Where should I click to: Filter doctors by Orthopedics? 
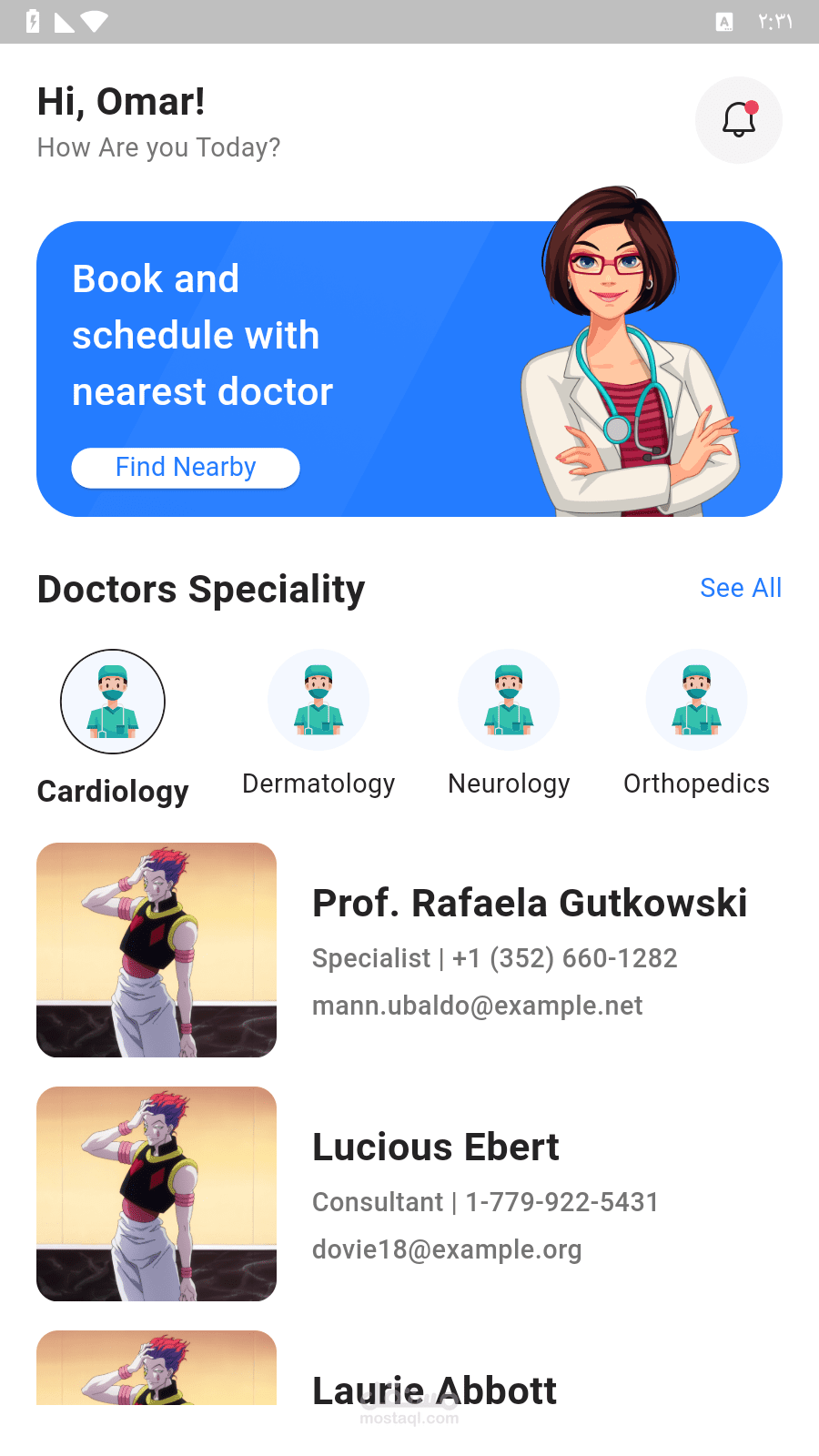pos(696,700)
